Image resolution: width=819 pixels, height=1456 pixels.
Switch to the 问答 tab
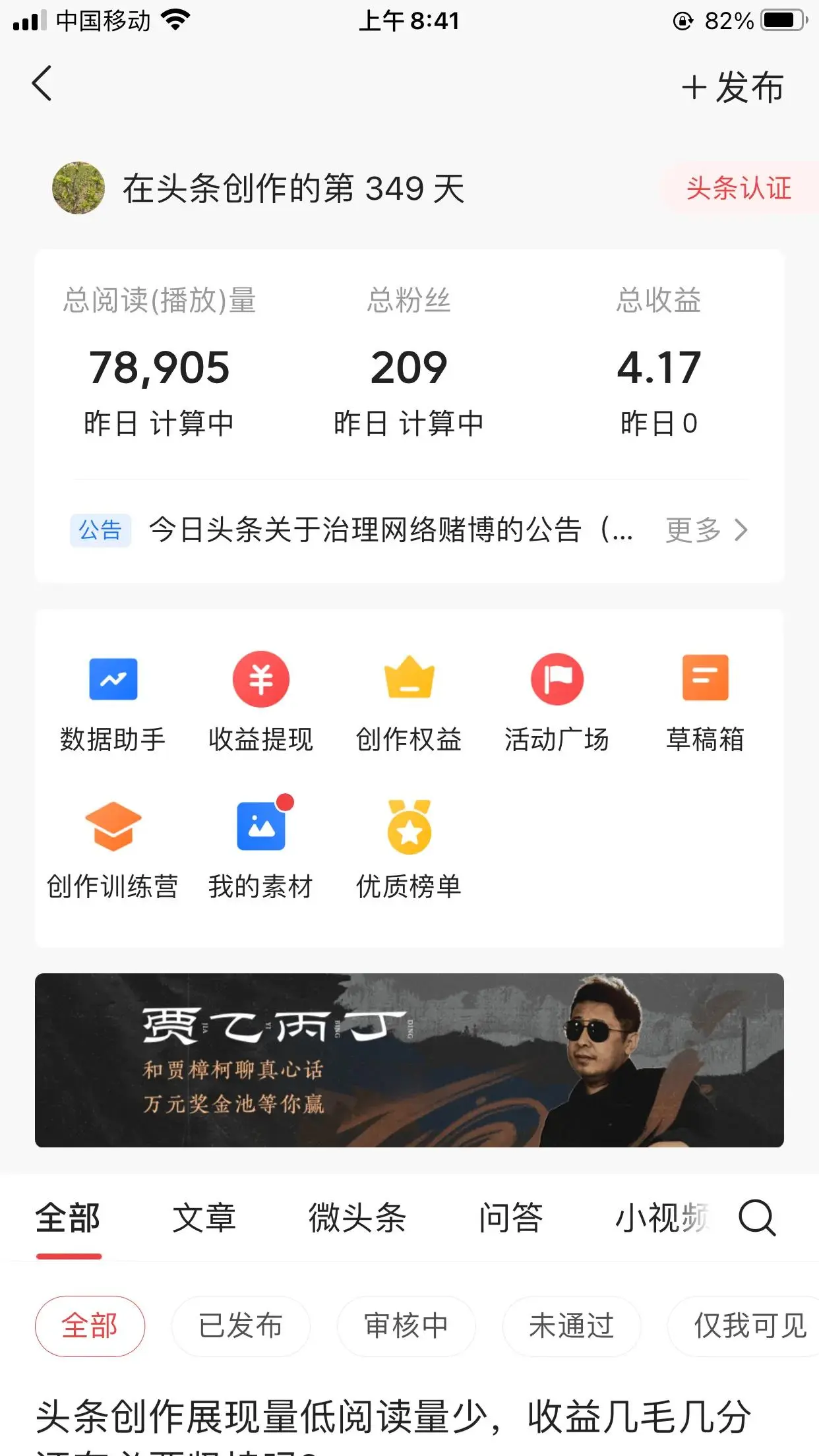[510, 1218]
